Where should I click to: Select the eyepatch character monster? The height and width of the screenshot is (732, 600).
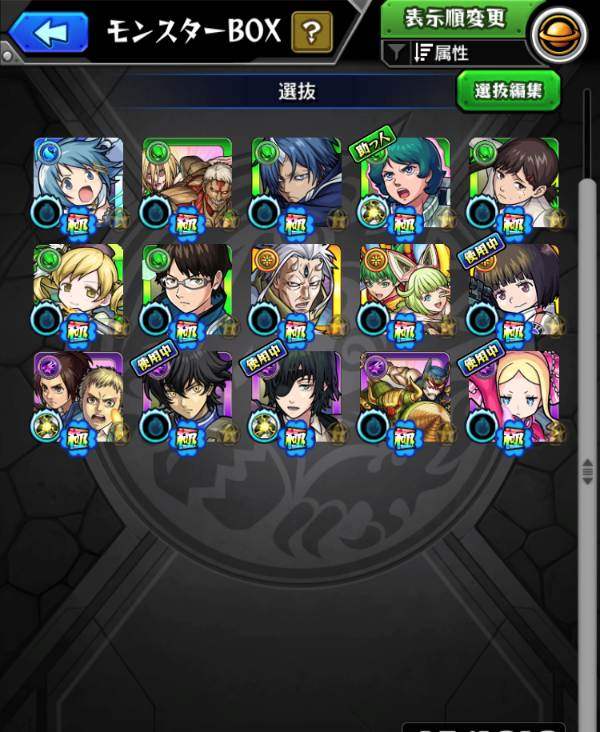click(x=296, y=396)
